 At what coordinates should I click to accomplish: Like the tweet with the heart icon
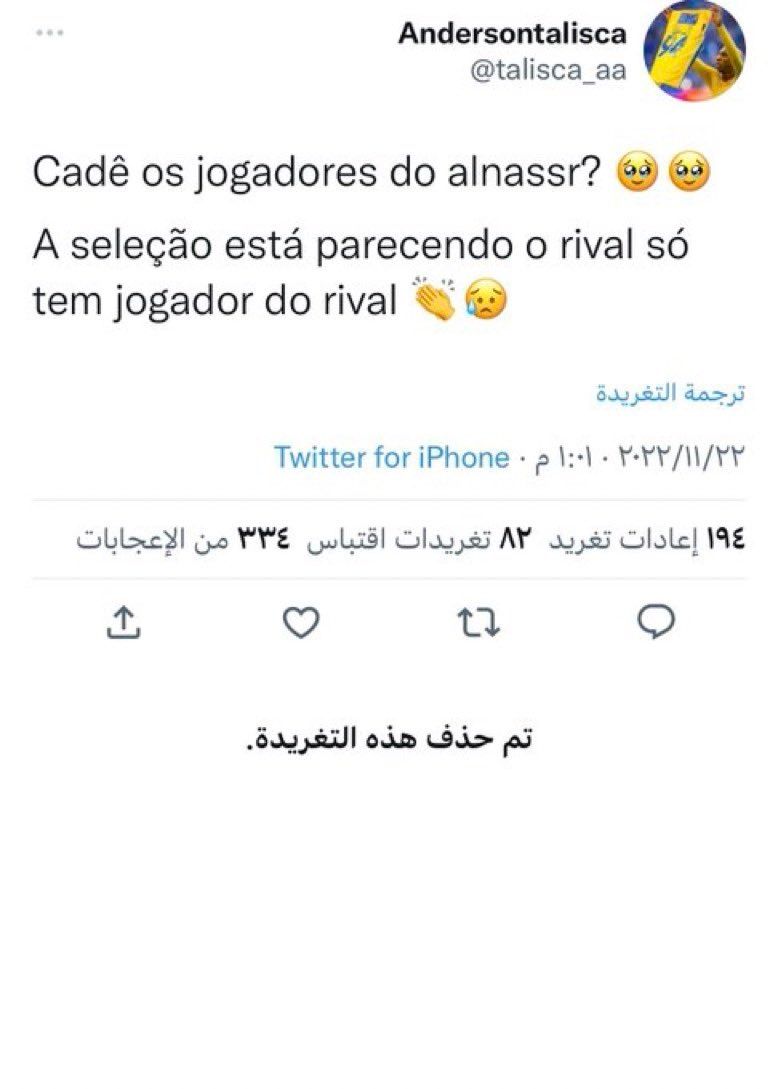(300, 623)
